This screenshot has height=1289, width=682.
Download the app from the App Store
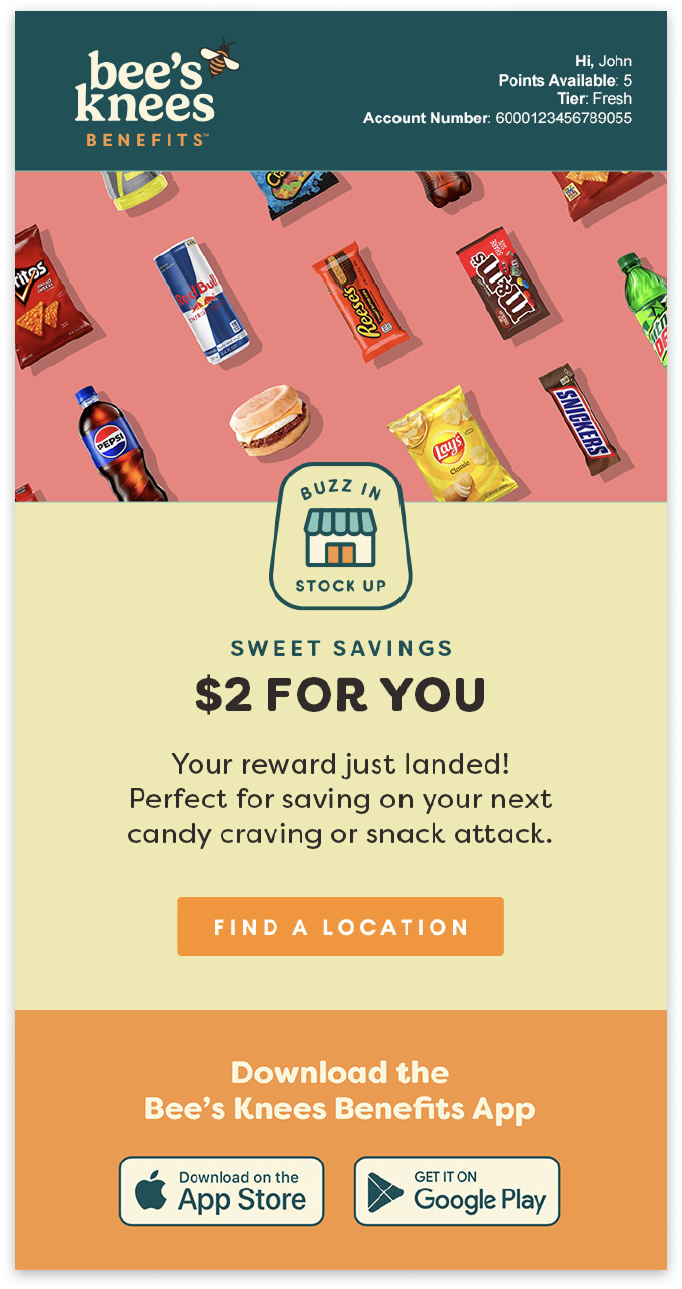222,1191
